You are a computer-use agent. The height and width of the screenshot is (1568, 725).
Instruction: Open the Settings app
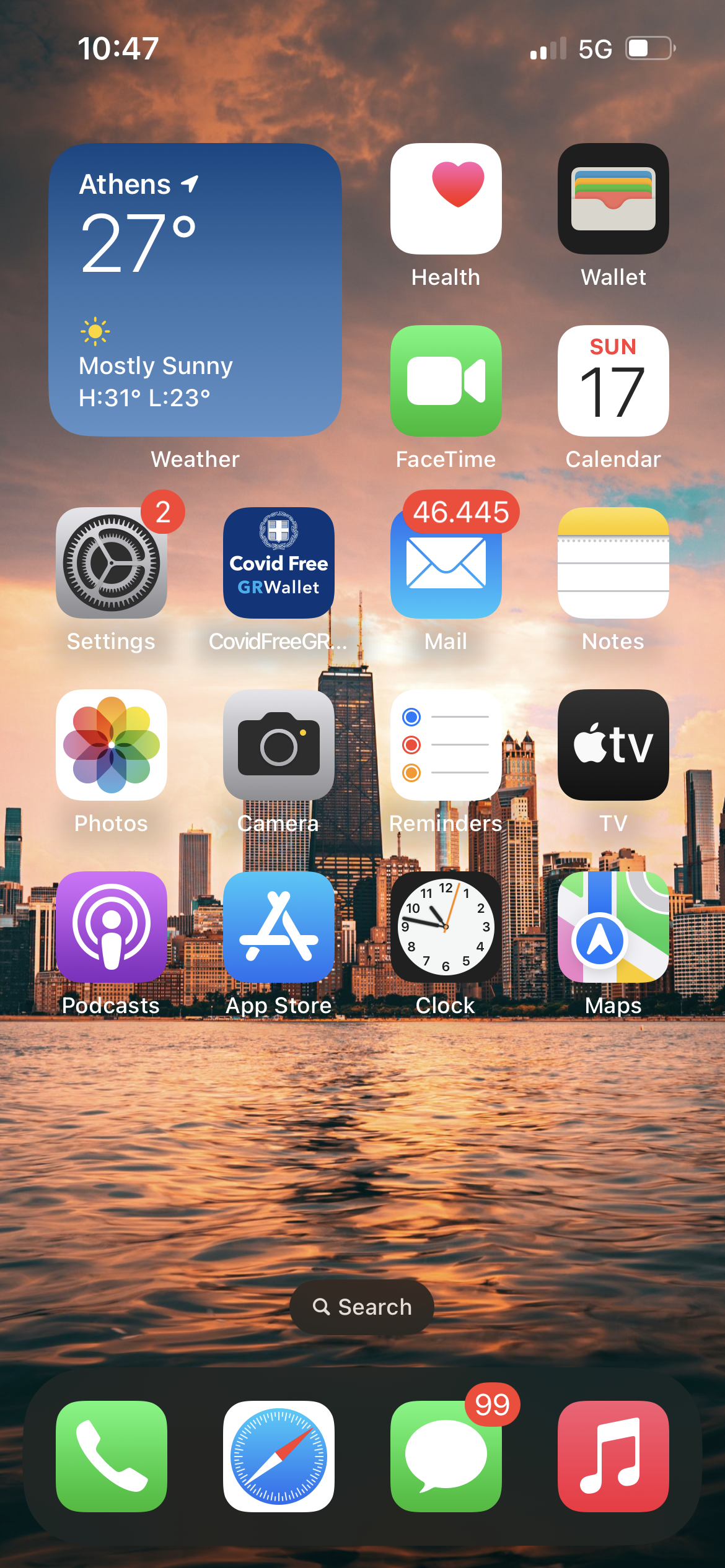[112, 563]
